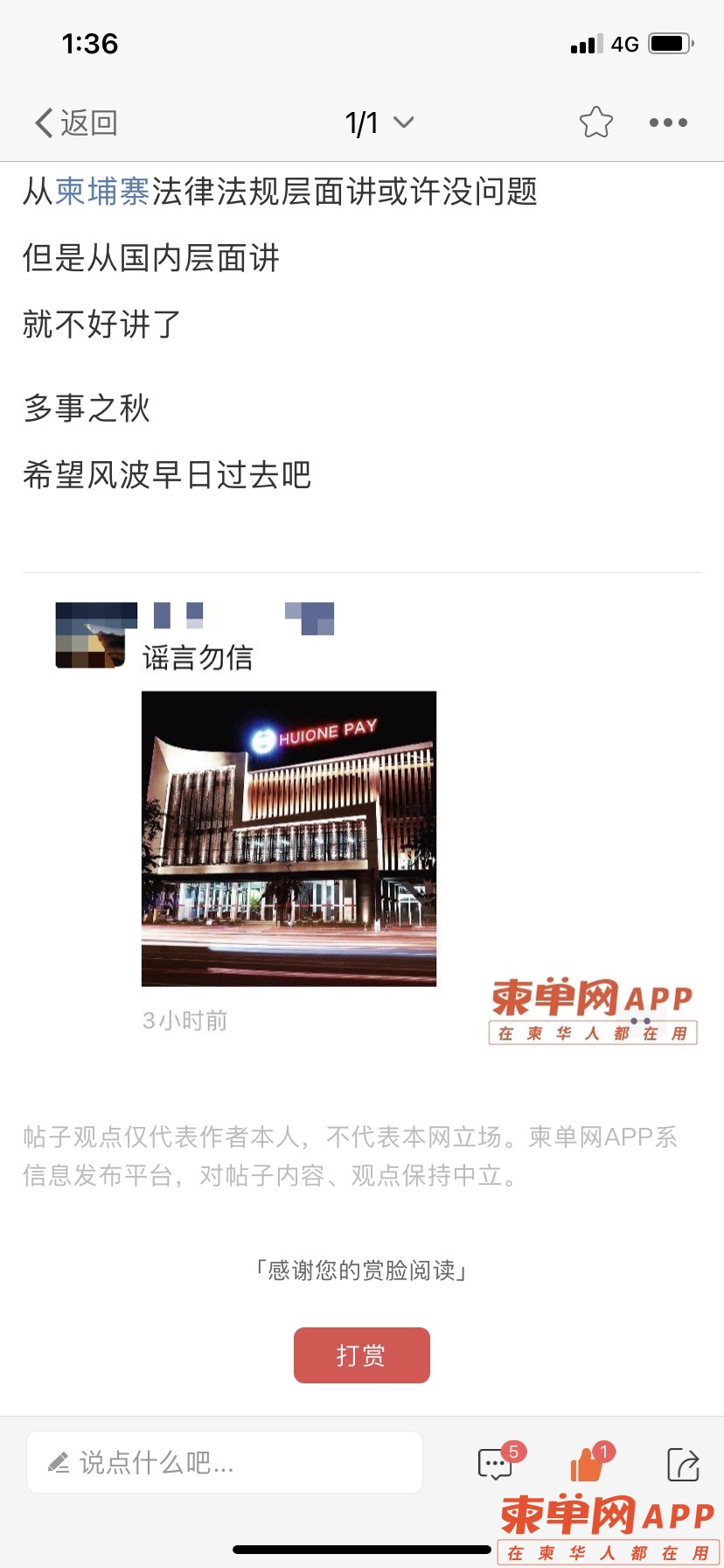Open the three-dot overflow menu
The height and width of the screenshot is (1568, 724).
[x=668, y=122]
